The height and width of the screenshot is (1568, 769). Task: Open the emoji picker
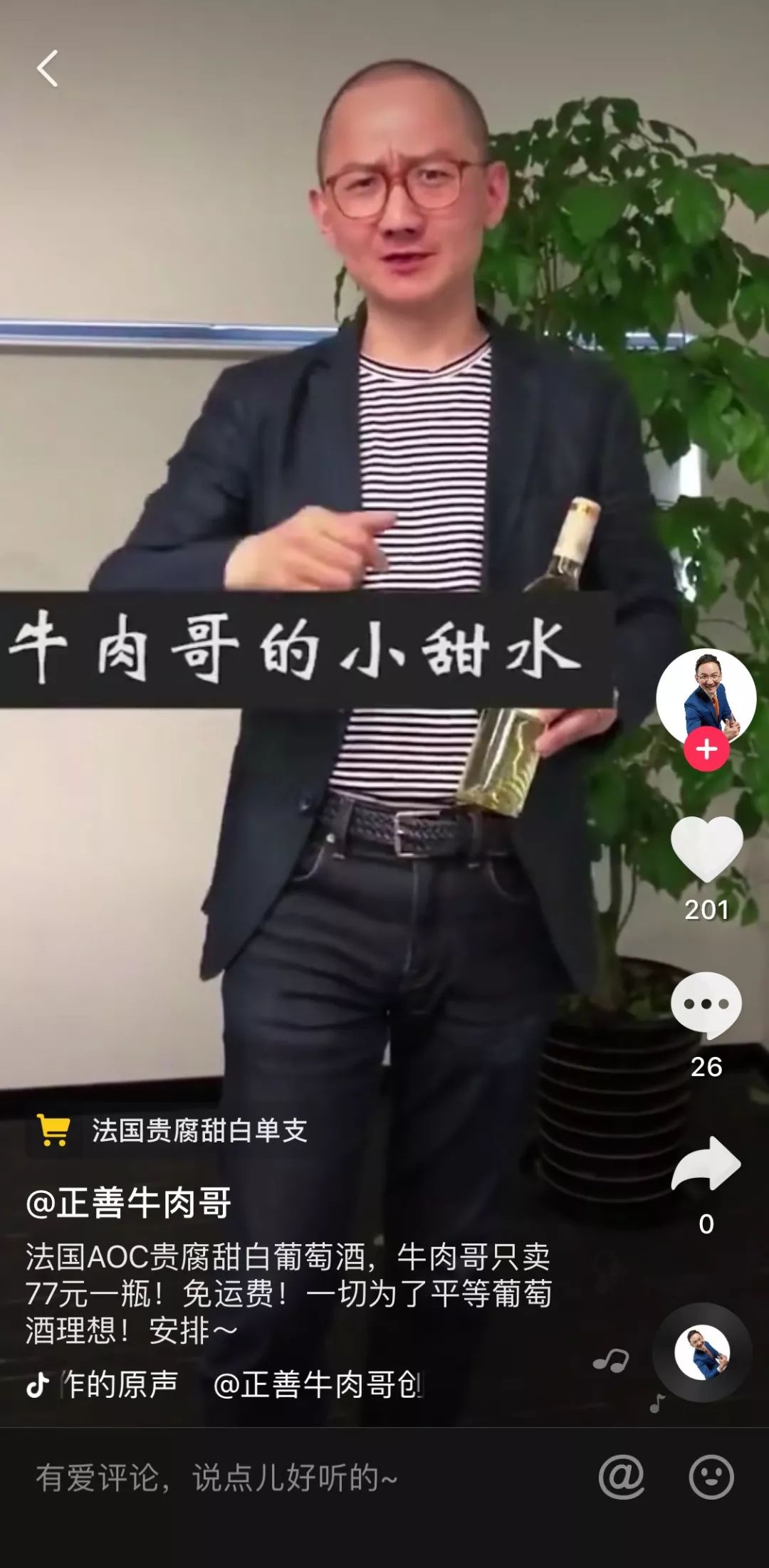click(x=711, y=1477)
